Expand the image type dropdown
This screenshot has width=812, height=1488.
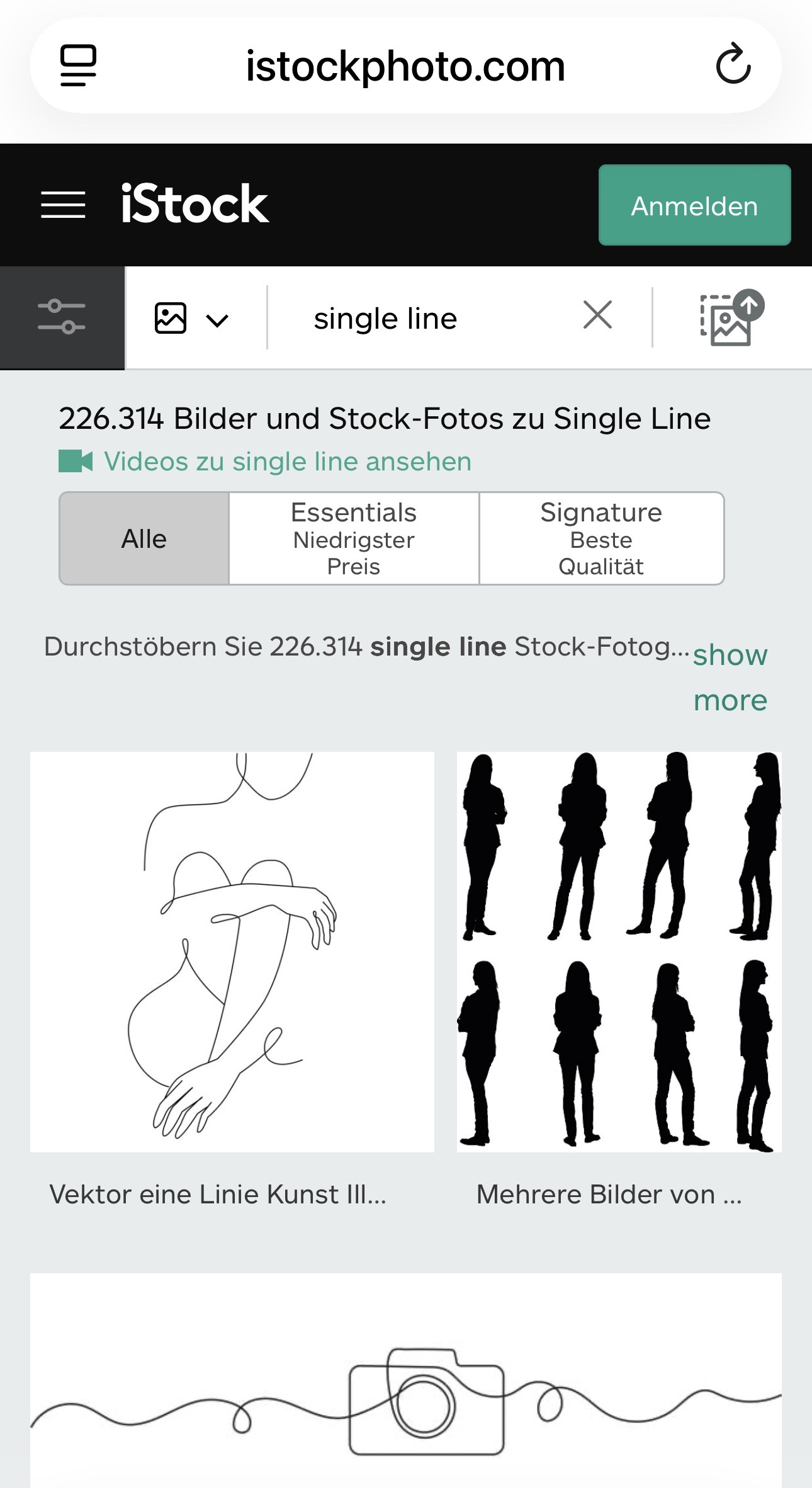[192, 319]
